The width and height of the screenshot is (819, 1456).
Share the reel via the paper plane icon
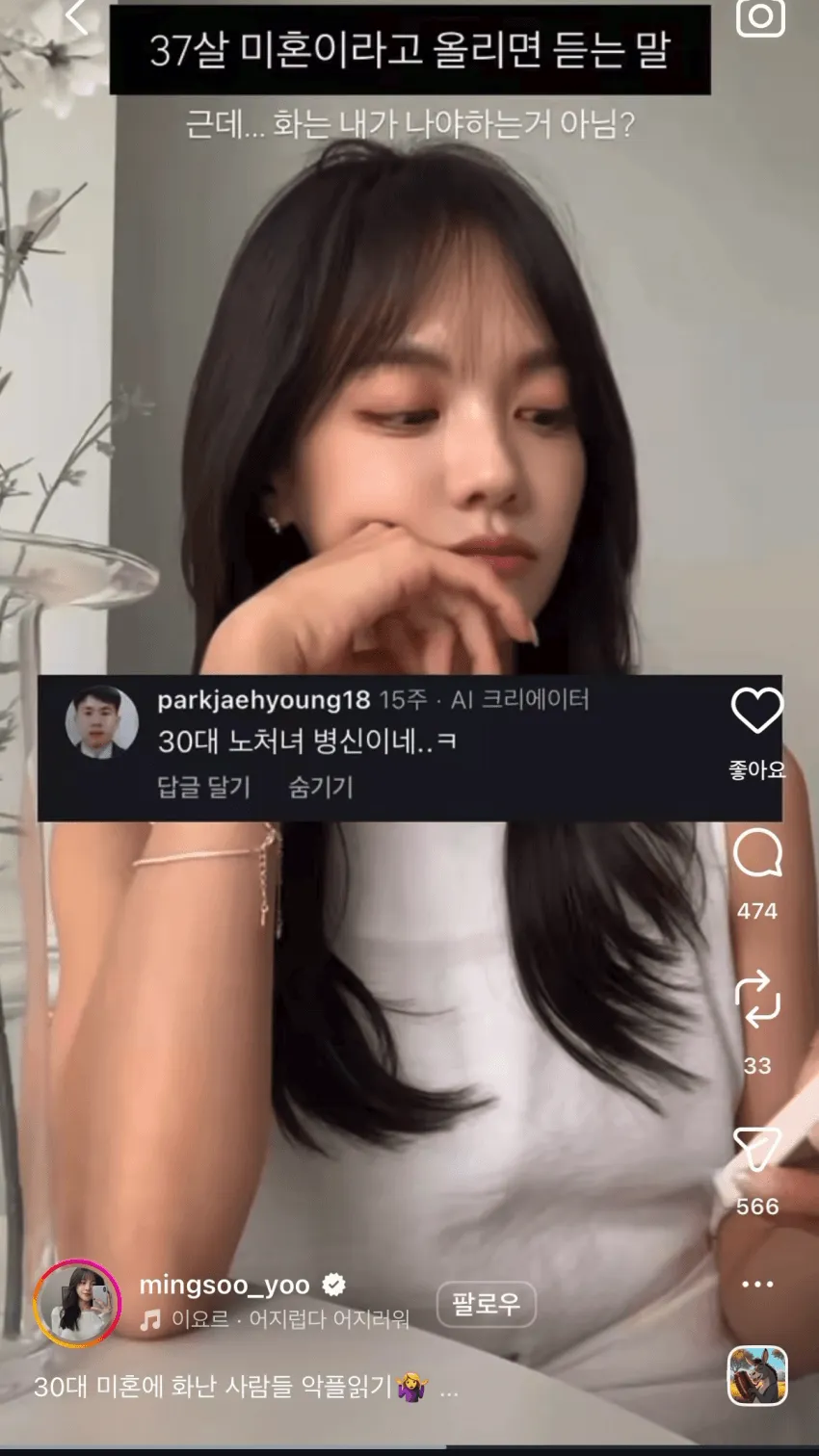pyautogui.click(x=757, y=1149)
